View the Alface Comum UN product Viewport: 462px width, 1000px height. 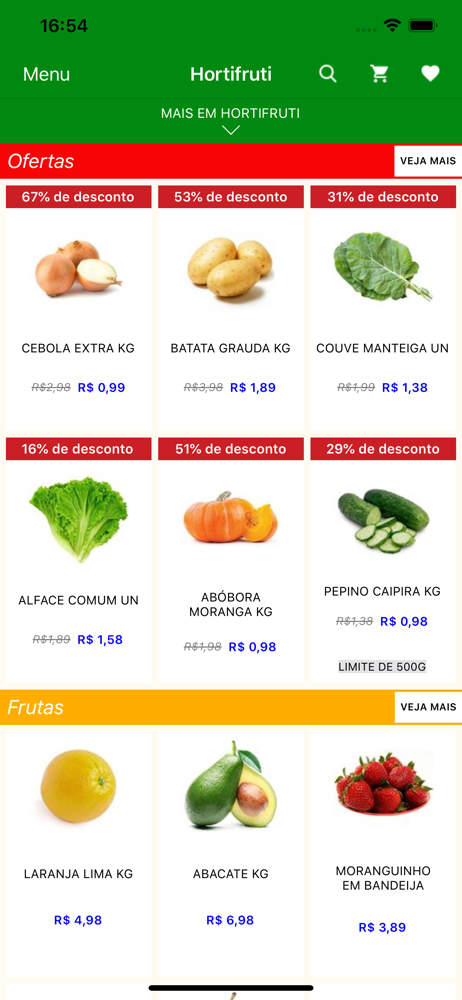[x=78, y=560]
